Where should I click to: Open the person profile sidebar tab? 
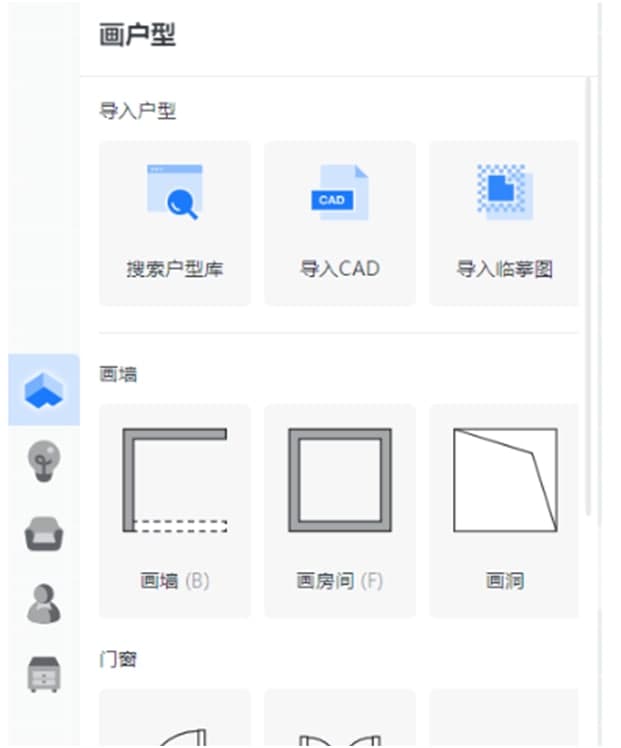44,604
